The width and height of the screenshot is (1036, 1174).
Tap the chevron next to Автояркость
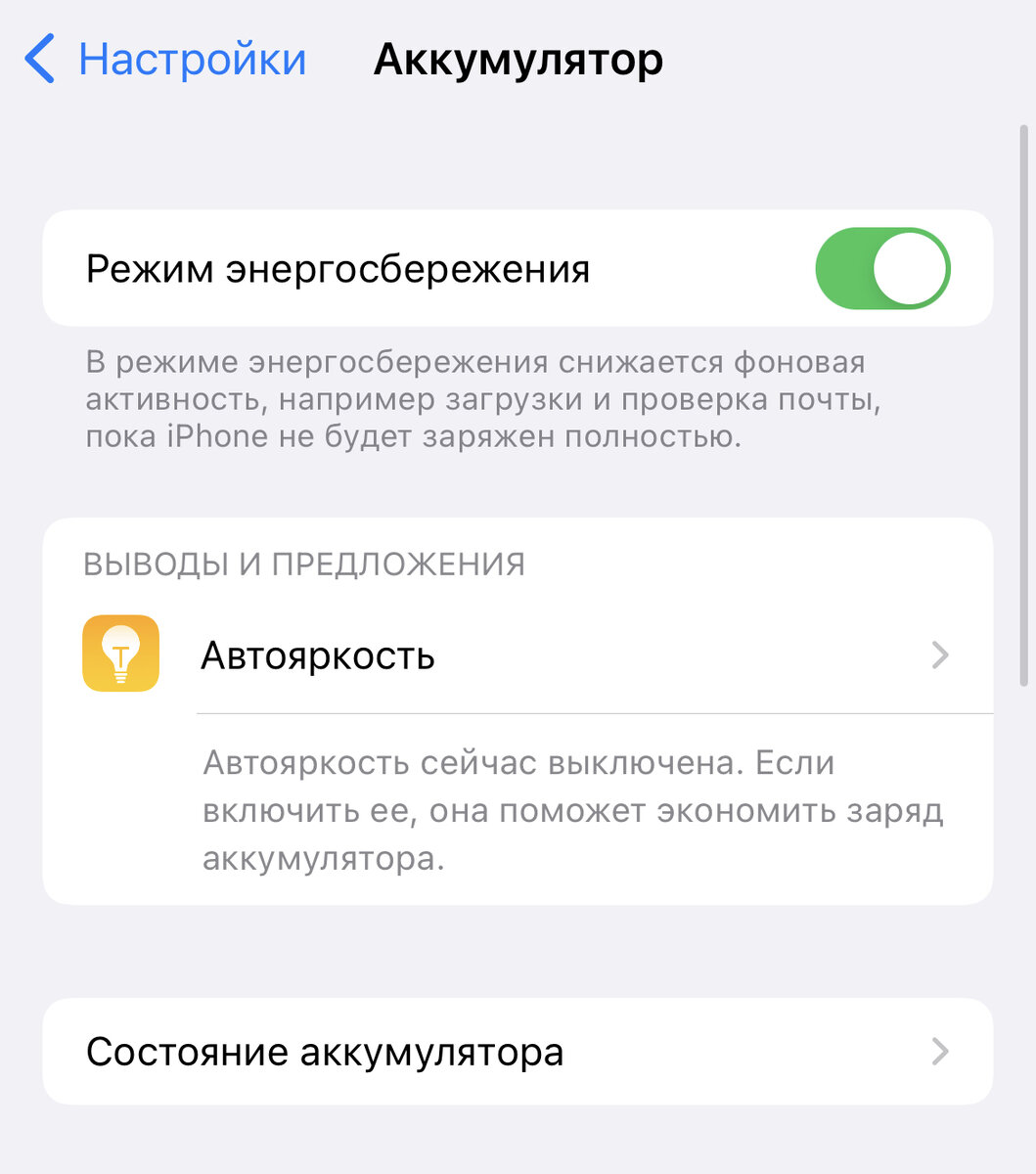pyautogui.click(x=939, y=655)
